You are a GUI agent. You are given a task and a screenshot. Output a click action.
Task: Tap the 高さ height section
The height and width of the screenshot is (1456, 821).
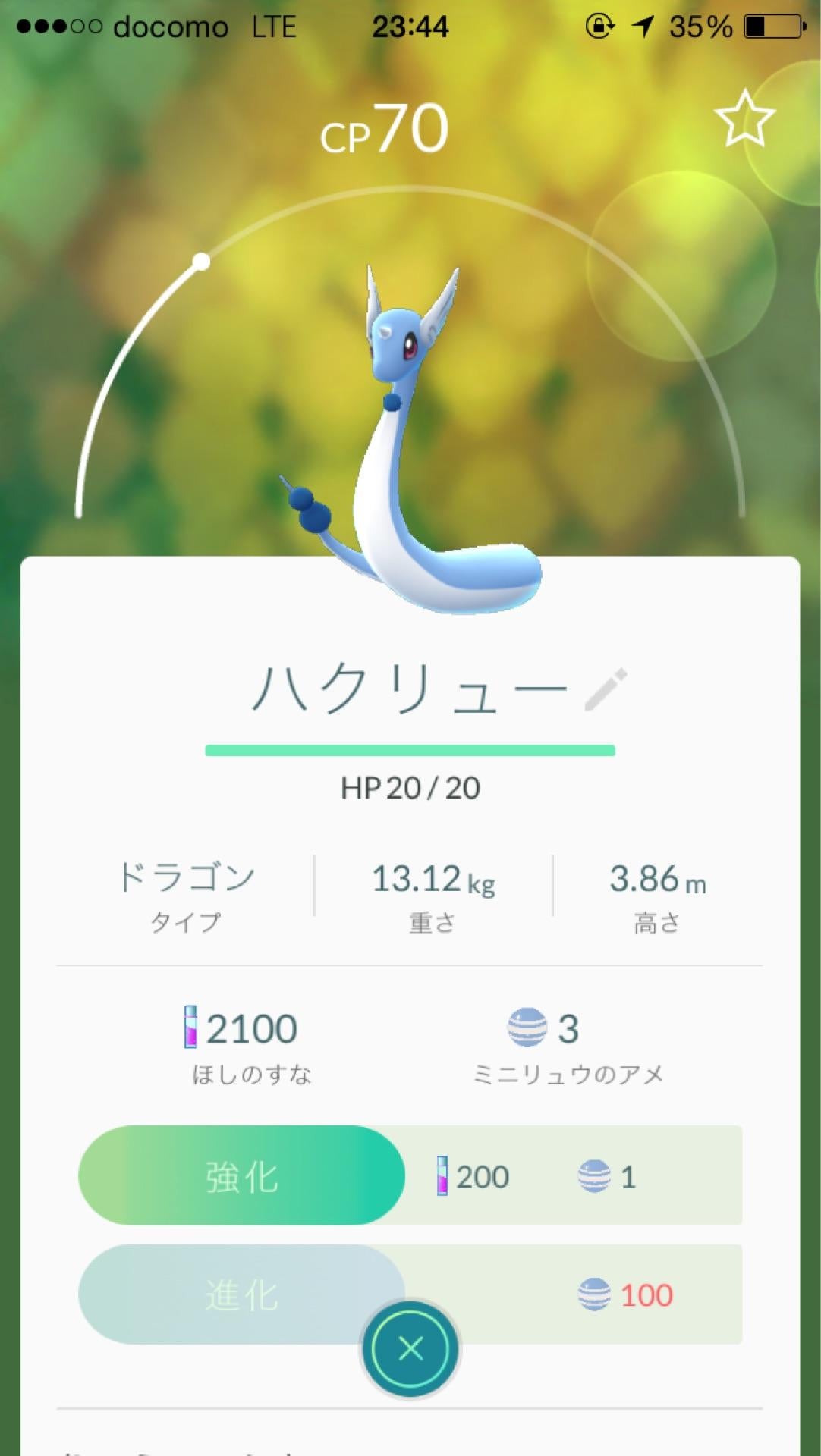click(656, 895)
